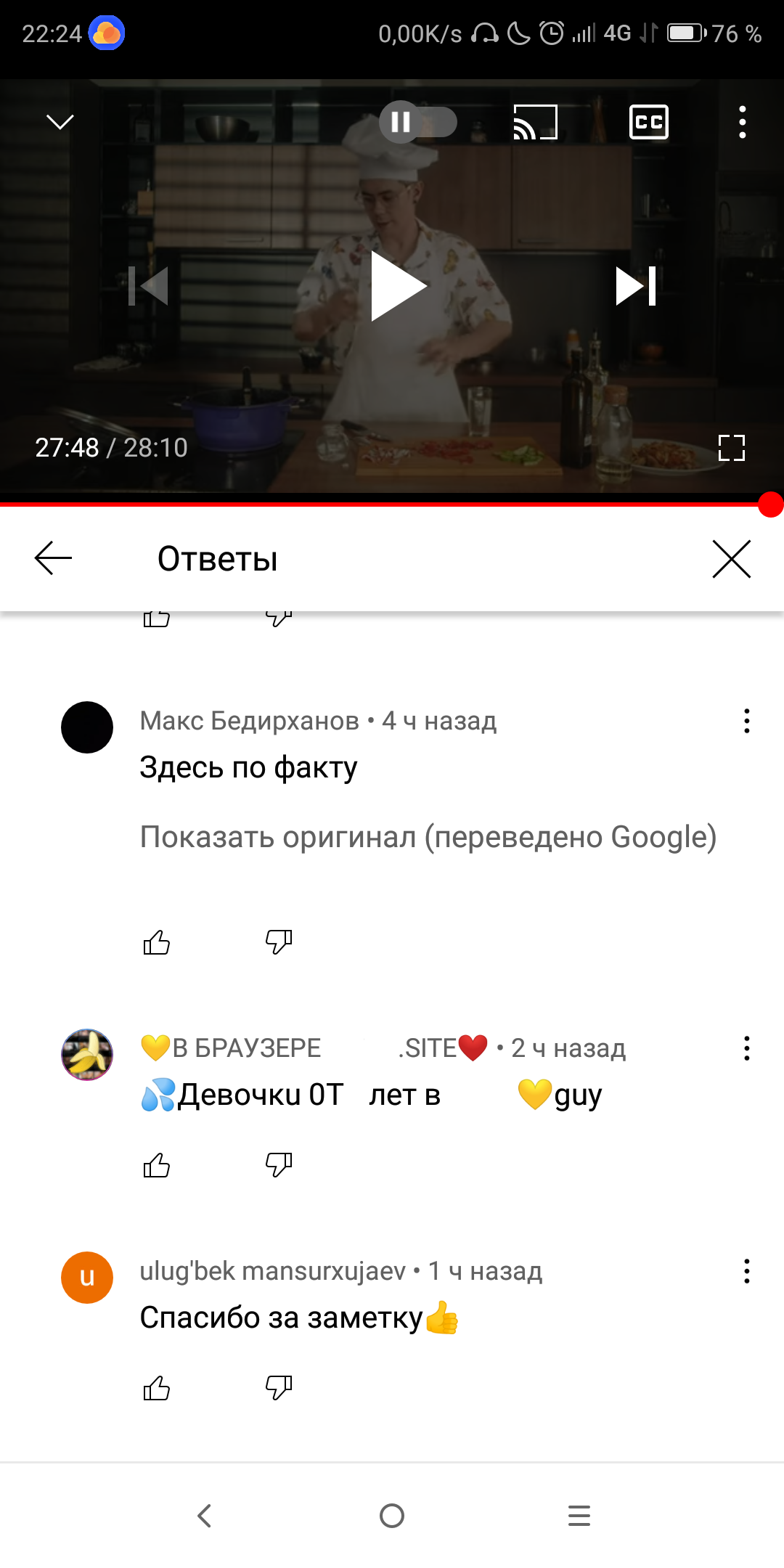The width and height of the screenshot is (784, 1568).
Task: Toggle the autoplay switch
Action: tap(418, 122)
